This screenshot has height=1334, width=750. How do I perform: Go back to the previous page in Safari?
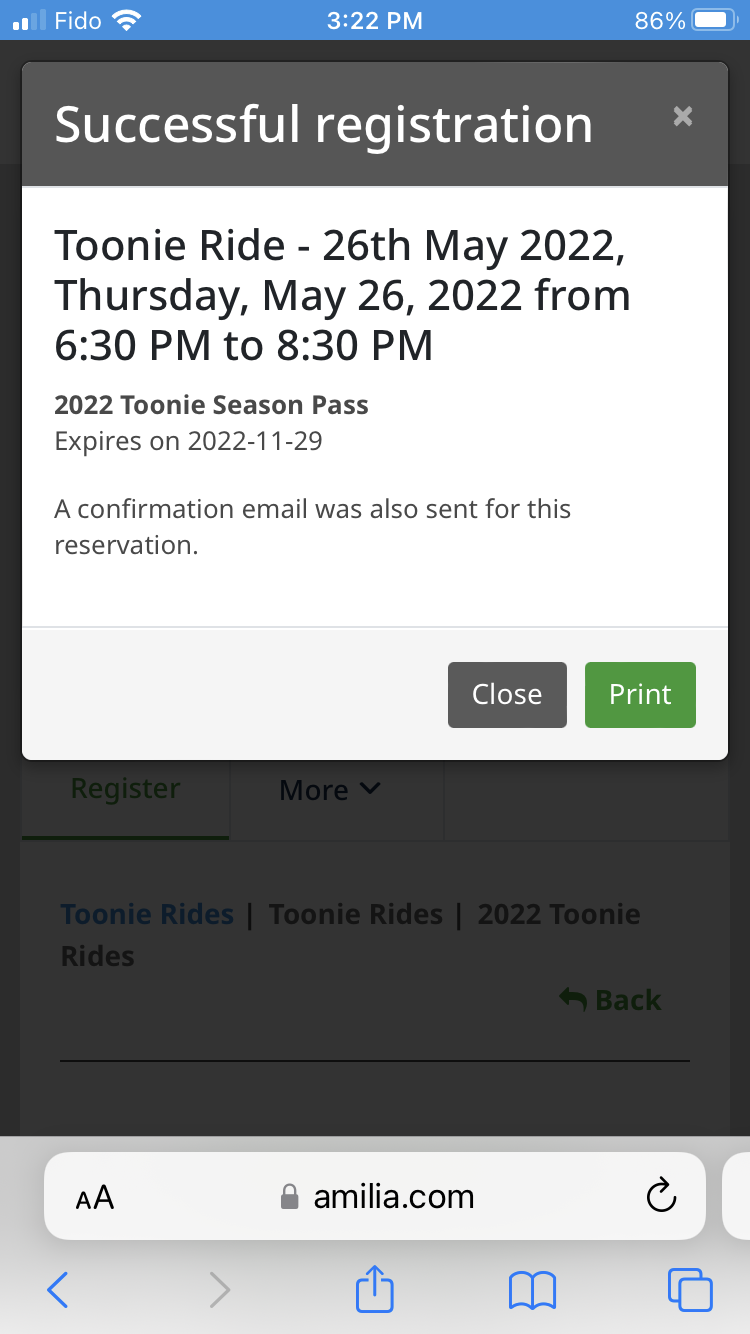(58, 1289)
